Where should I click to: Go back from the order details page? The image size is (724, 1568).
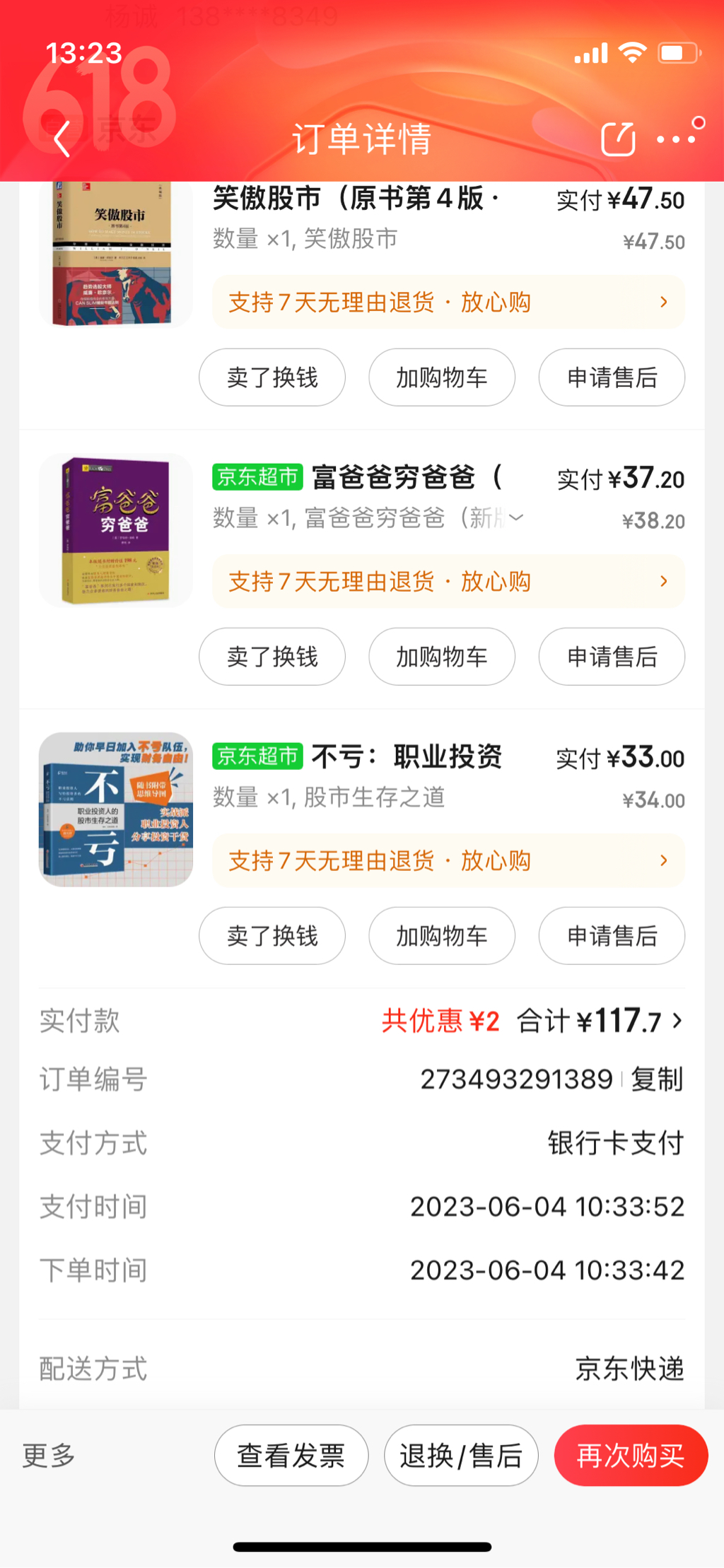pyautogui.click(x=62, y=139)
